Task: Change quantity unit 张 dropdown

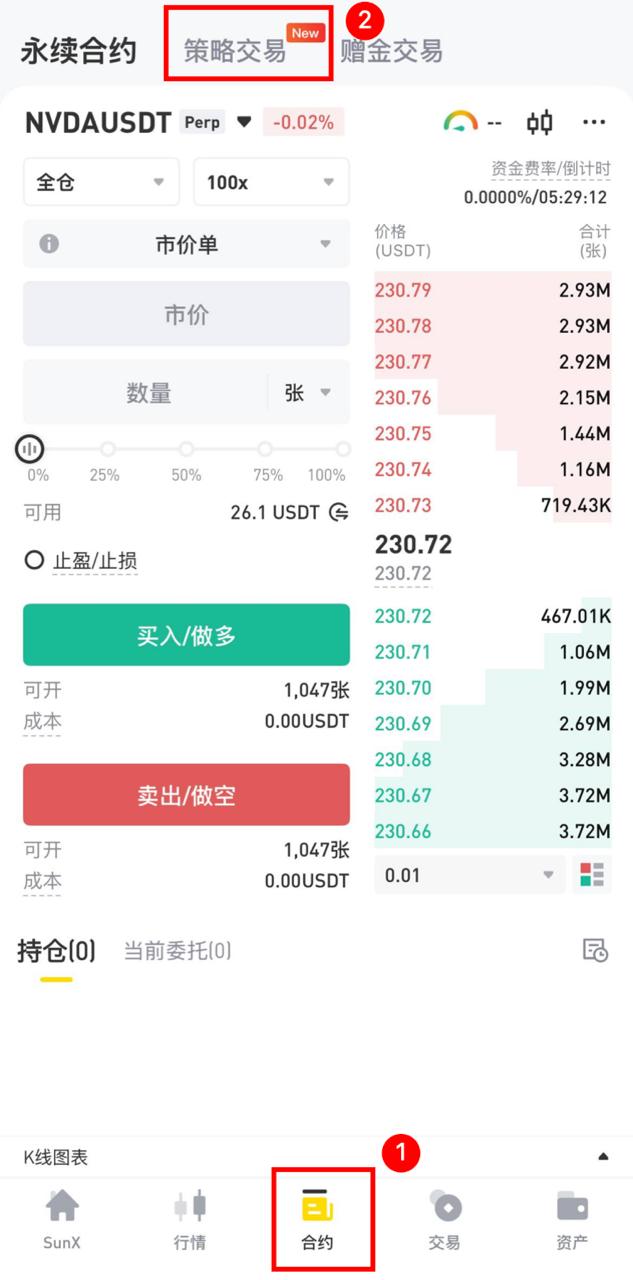Action: pyautogui.click(x=308, y=393)
